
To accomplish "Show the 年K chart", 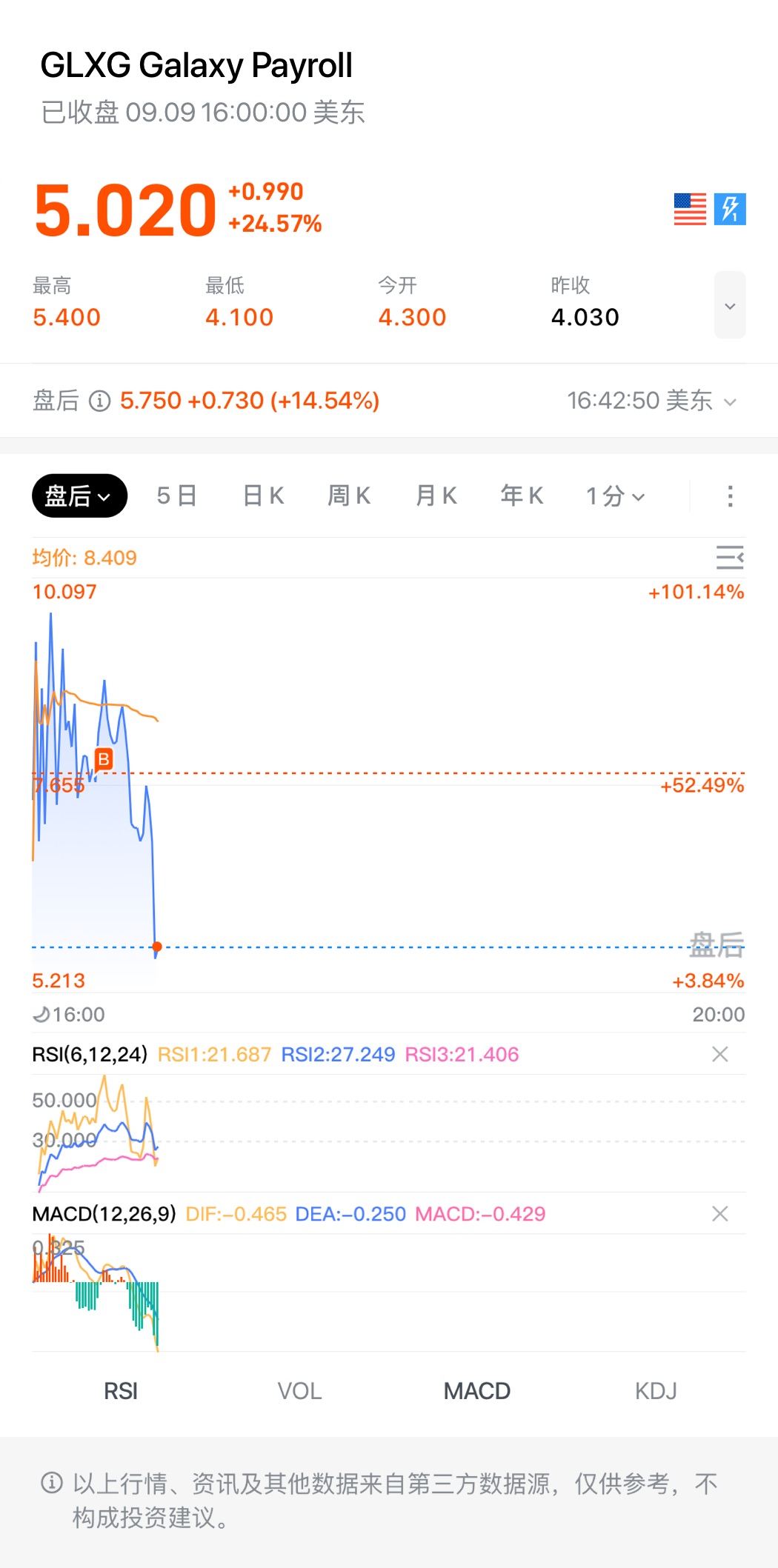I will [x=522, y=496].
